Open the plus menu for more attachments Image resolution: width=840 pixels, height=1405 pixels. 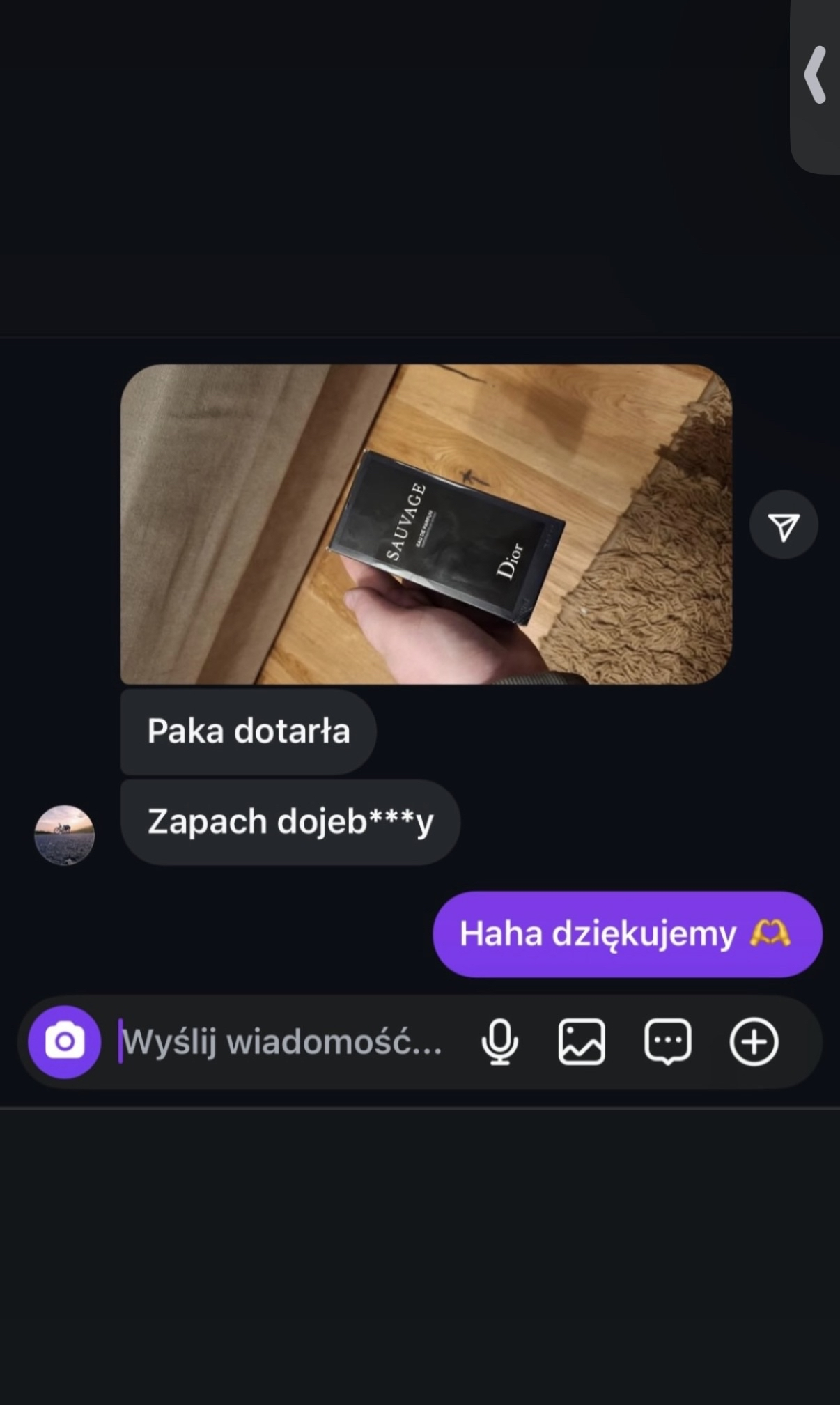click(x=754, y=1042)
